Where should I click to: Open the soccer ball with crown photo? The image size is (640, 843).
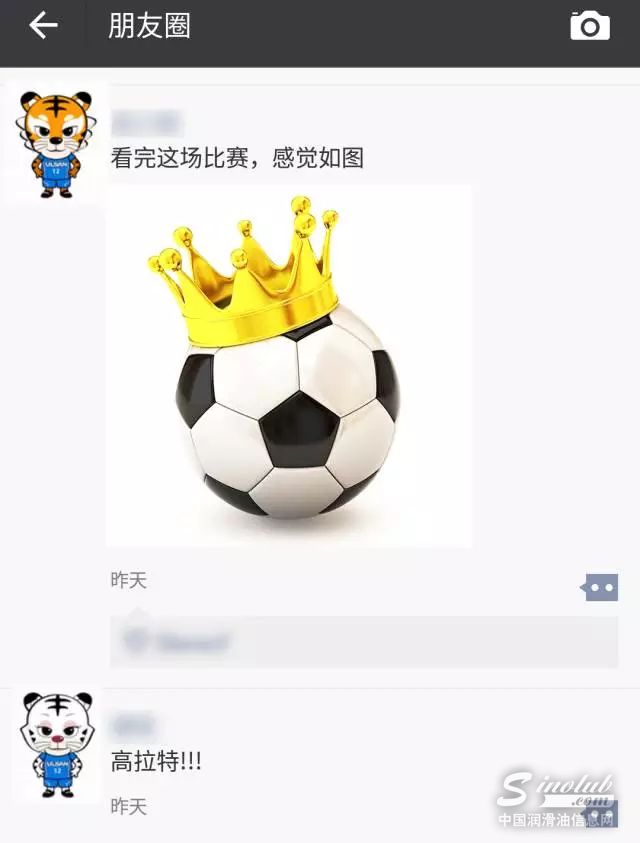click(289, 365)
